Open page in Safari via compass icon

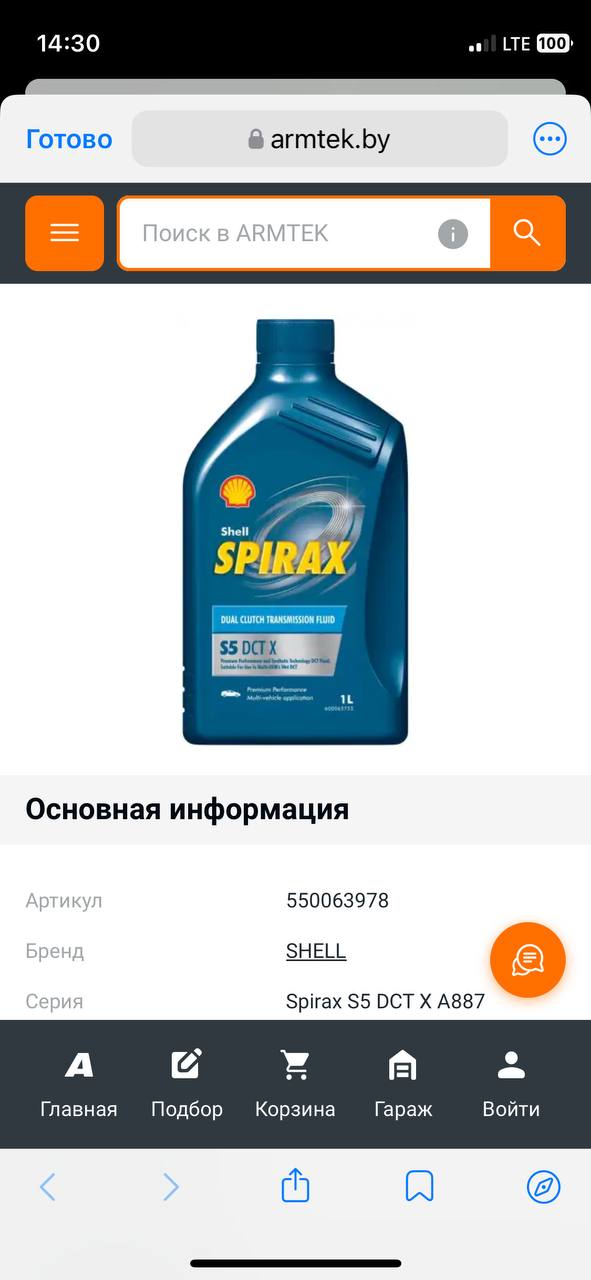click(543, 1187)
